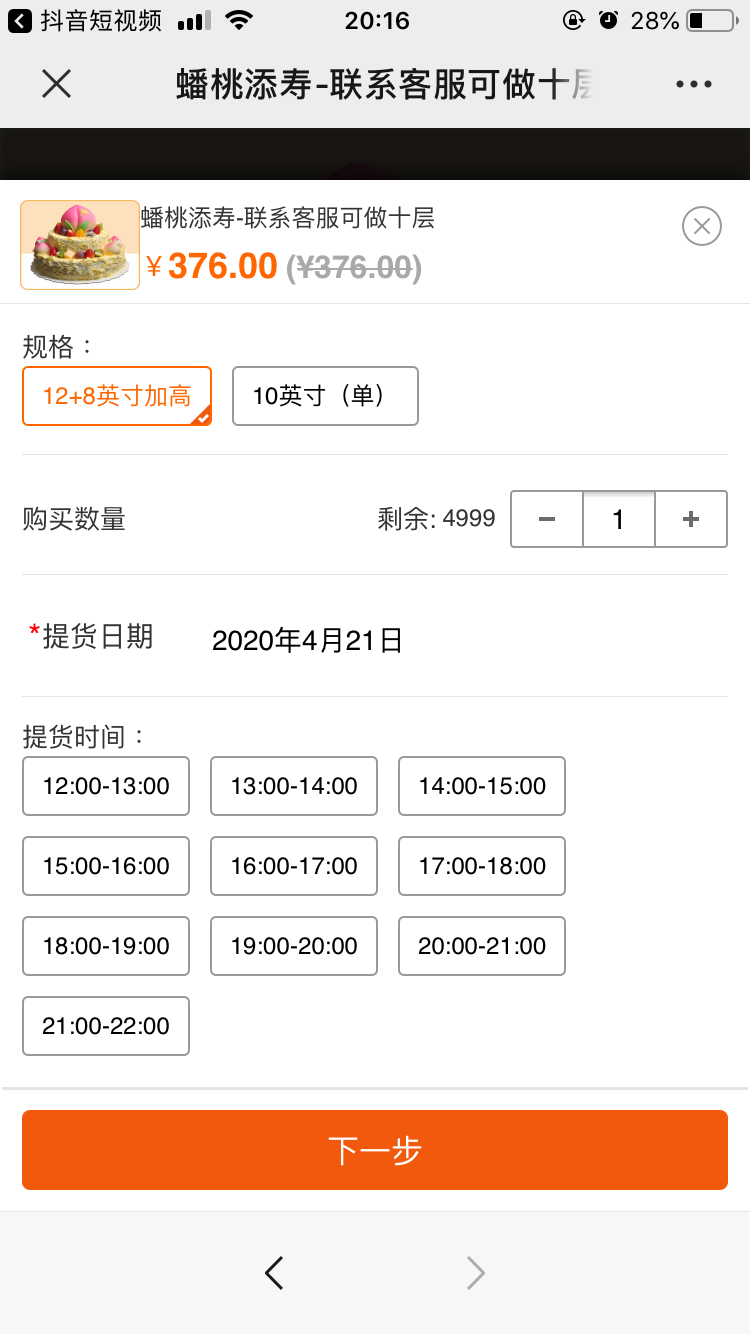Tap 下一步 to continue
750x1334 pixels.
pos(375,1150)
